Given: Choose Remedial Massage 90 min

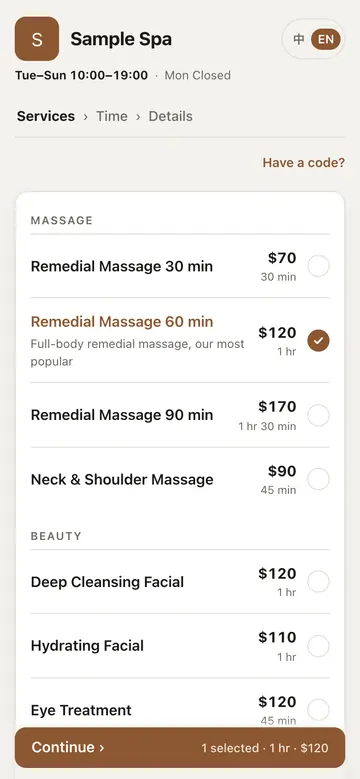Looking at the screenshot, I should [x=180, y=415].
